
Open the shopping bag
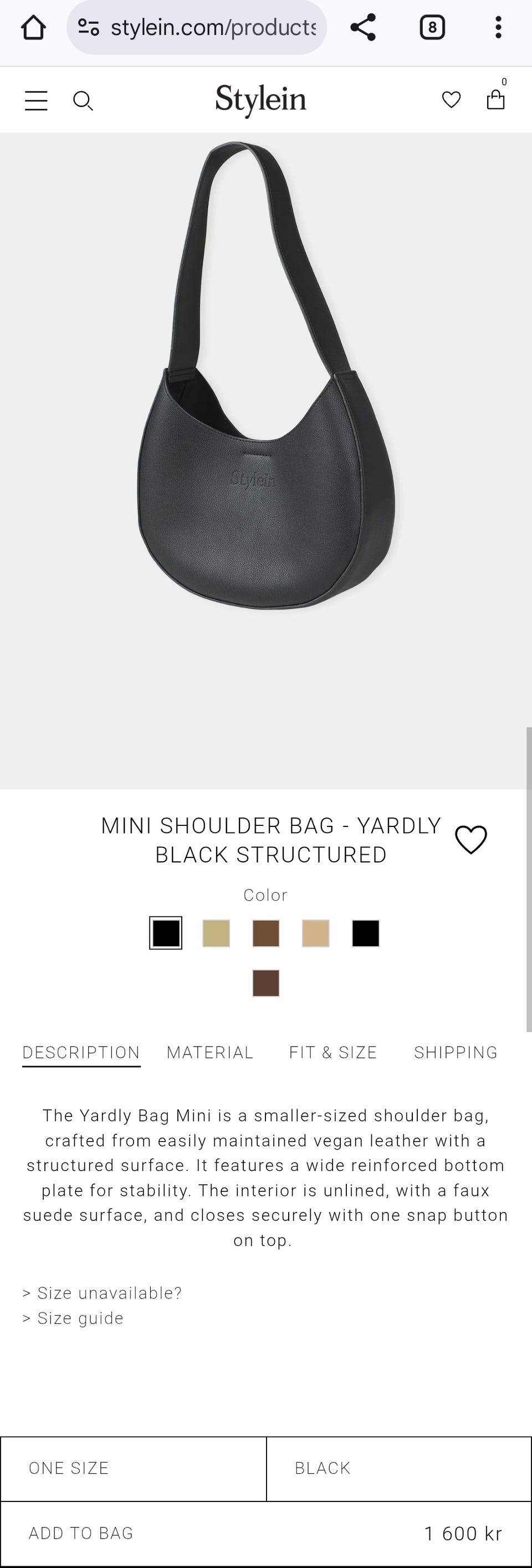(x=495, y=99)
